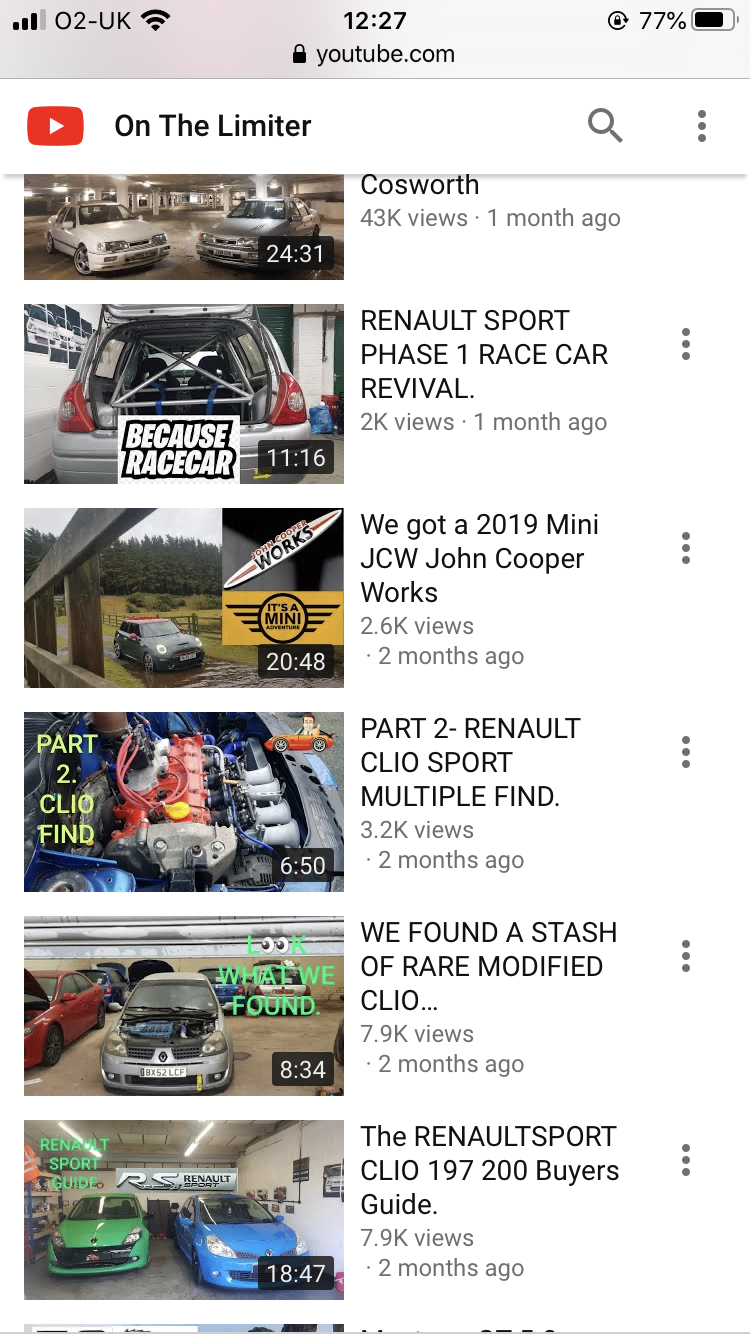Viewport: 750px width, 1334px height.
Task: Open the top bar overflow menu
Action: (701, 126)
